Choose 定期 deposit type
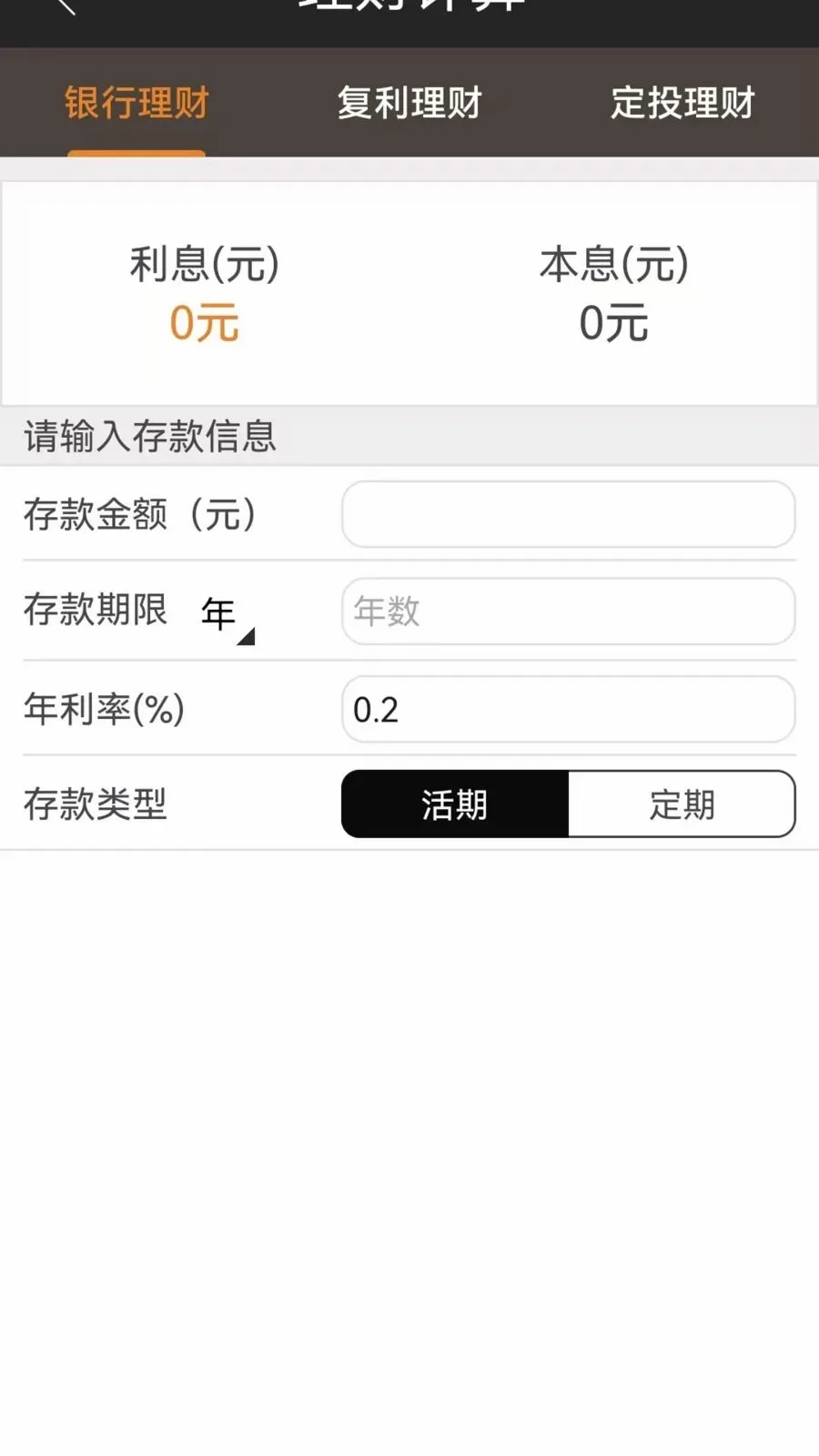Screen dimensions: 819x1456 pos(682,804)
